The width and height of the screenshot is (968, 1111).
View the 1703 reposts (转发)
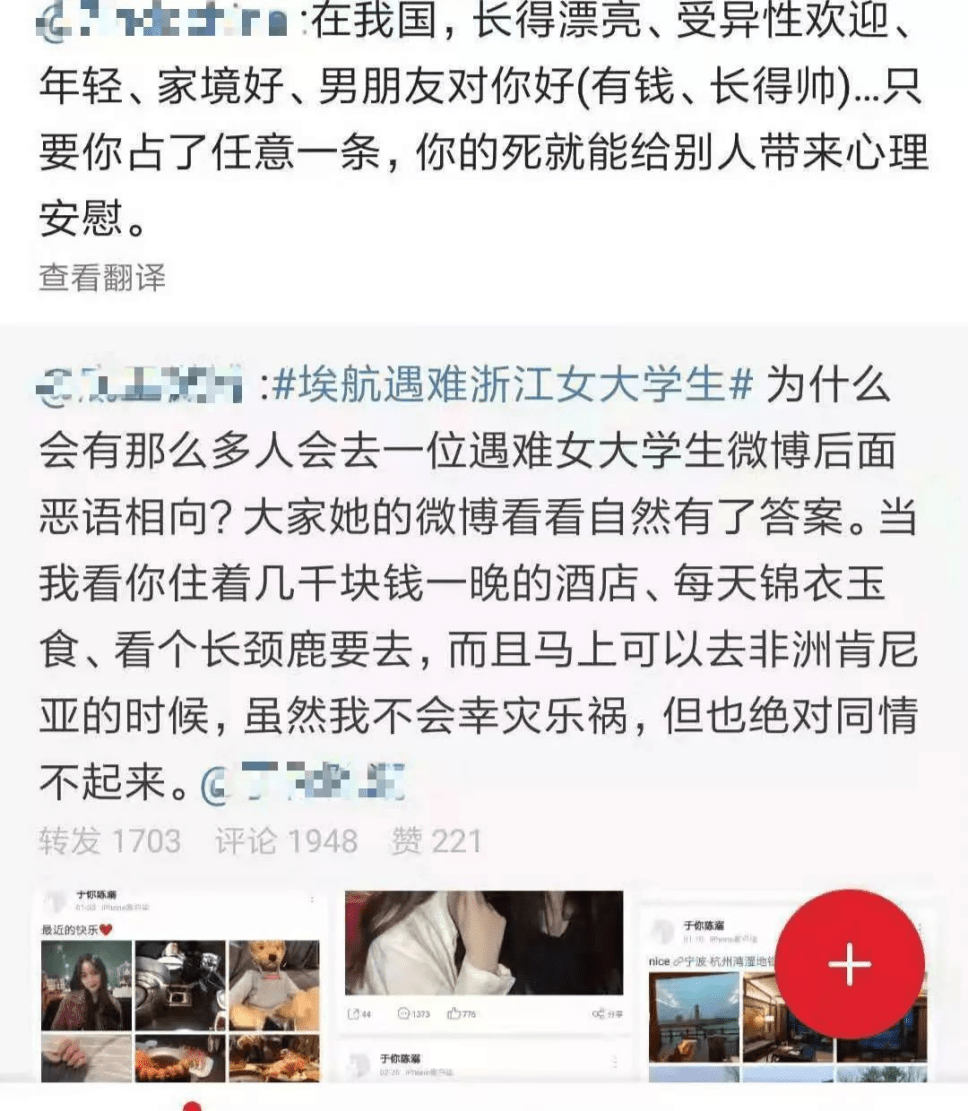[x=110, y=841]
